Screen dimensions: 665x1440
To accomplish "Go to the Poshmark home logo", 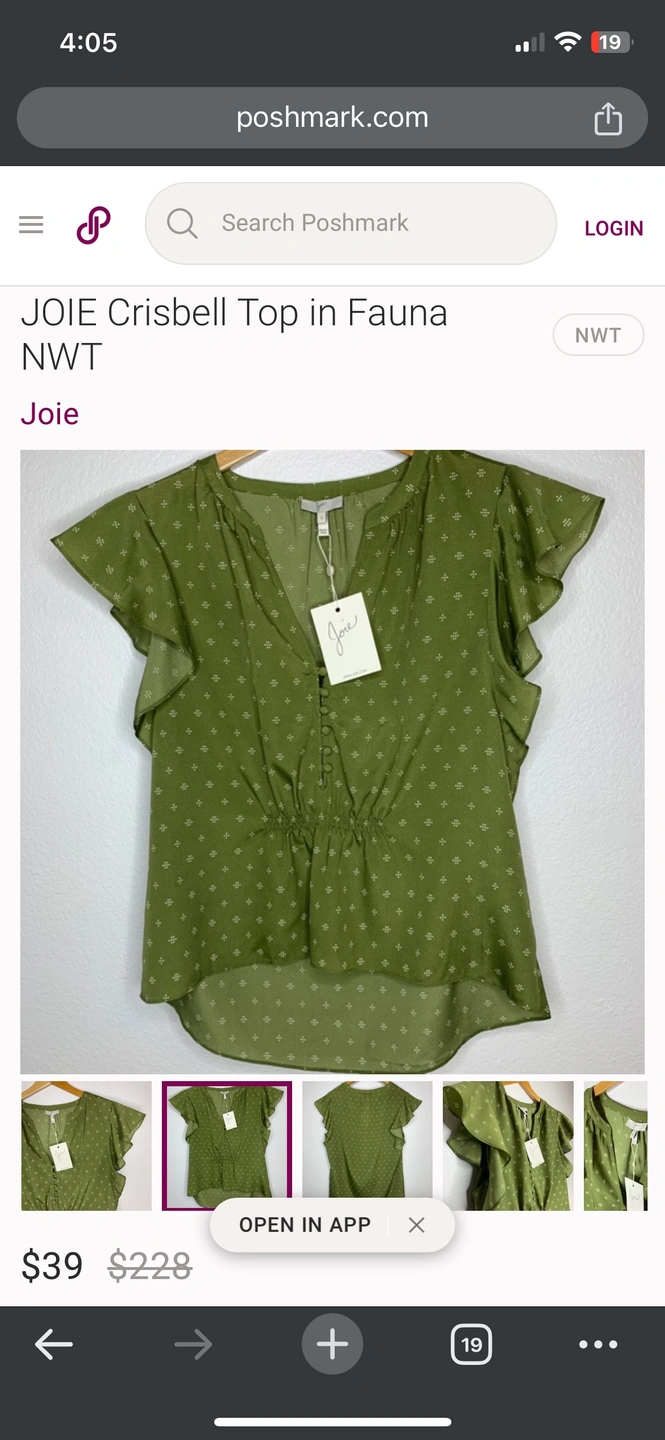I will (93, 225).
